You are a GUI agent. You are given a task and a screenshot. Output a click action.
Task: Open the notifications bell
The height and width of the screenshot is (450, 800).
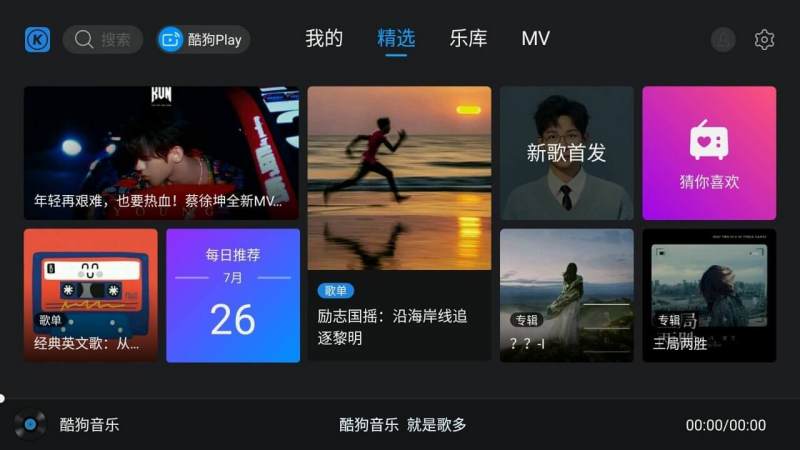(723, 39)
